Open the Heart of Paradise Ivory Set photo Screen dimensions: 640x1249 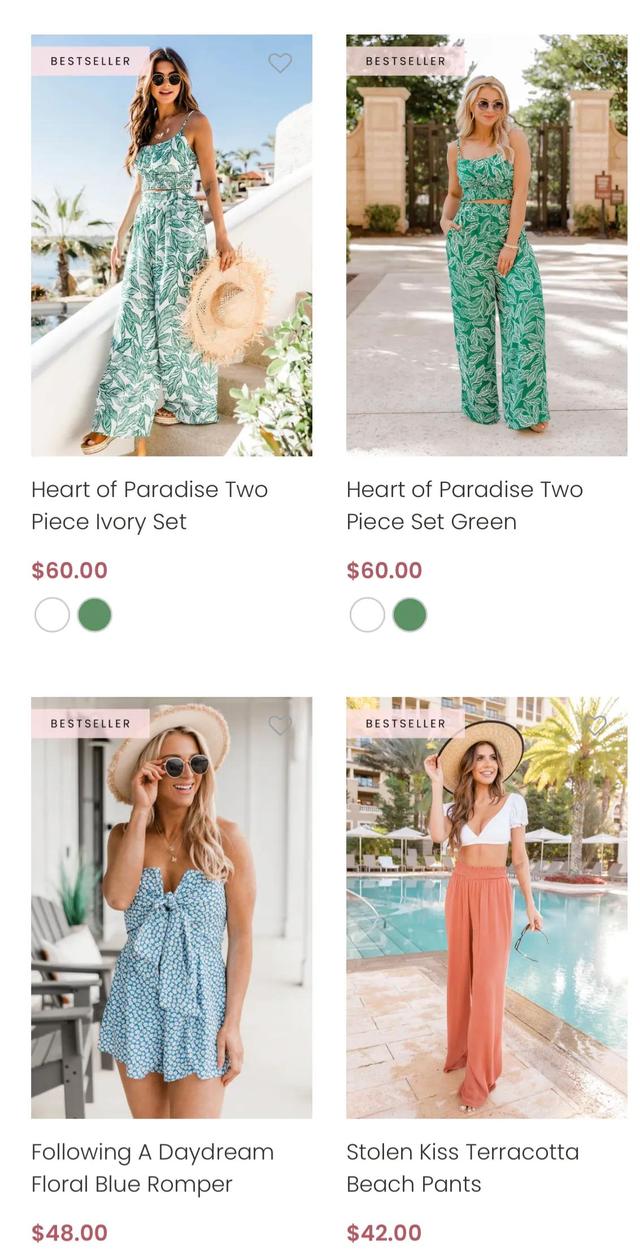pos(171,260)
